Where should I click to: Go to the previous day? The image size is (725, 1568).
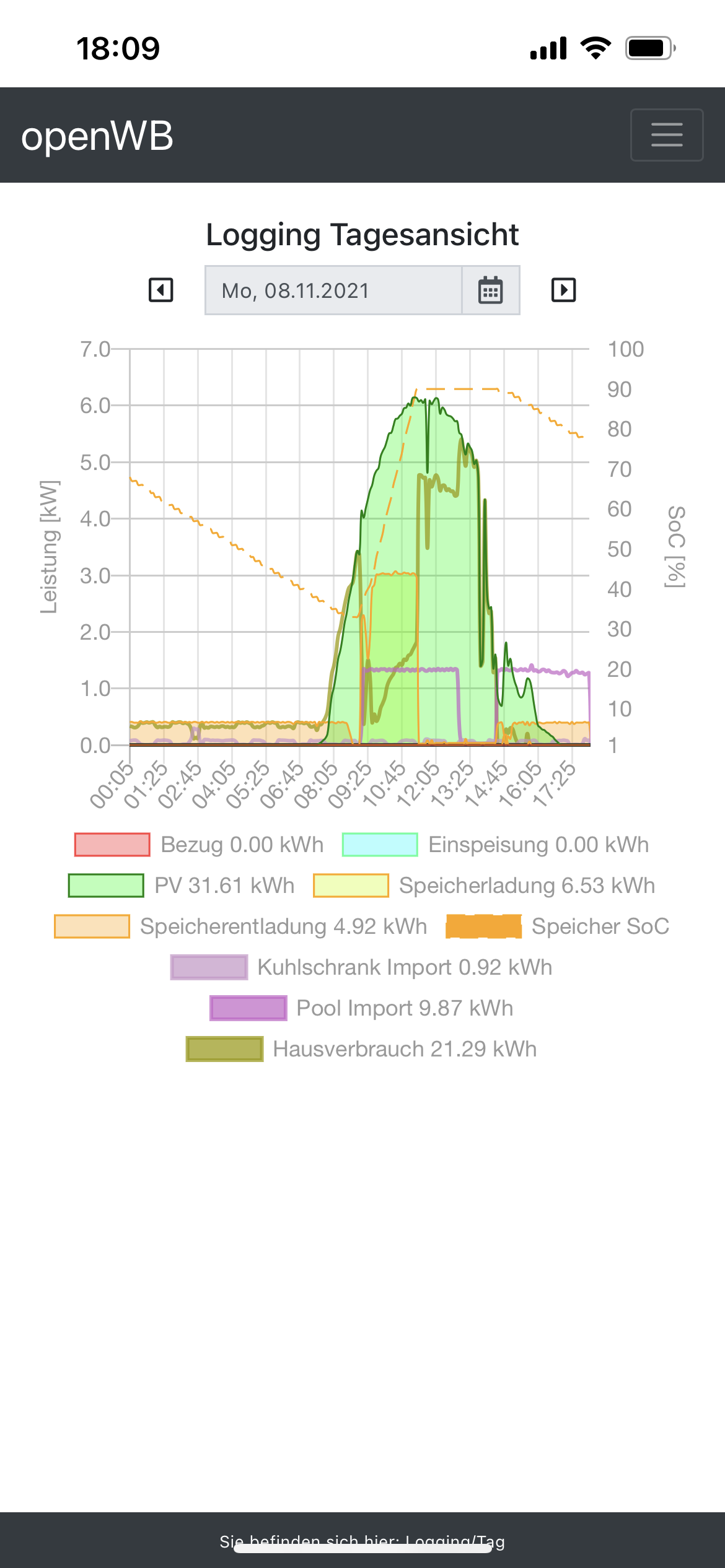pos(161,290)
